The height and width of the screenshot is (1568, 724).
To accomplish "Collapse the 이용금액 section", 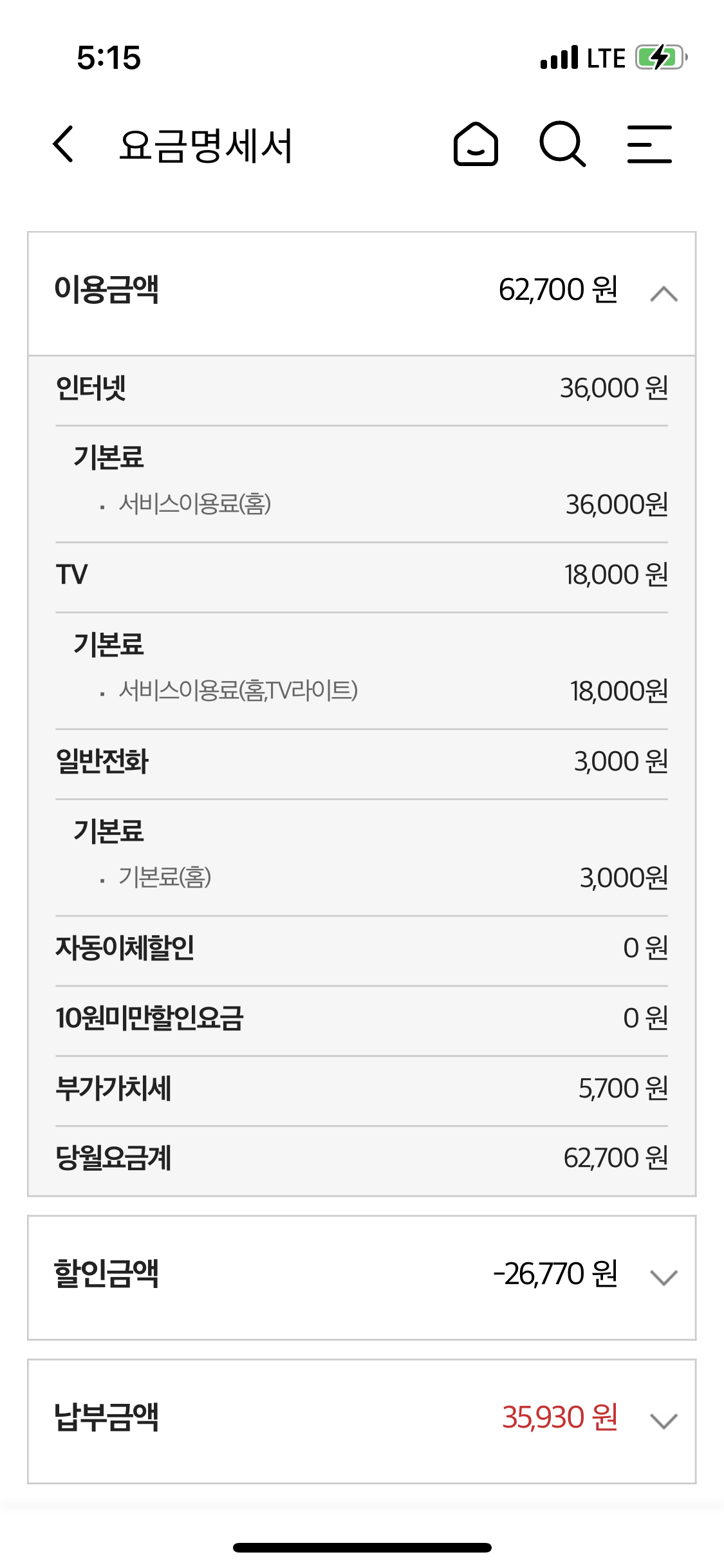I will click(664, 294).
